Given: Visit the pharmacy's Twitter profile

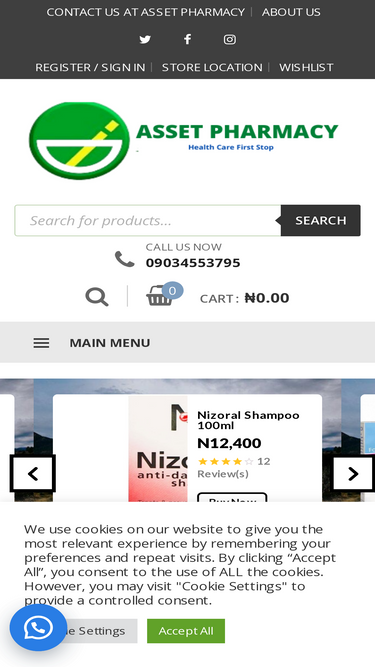Looking at the screenshot, I should (145, 40).
